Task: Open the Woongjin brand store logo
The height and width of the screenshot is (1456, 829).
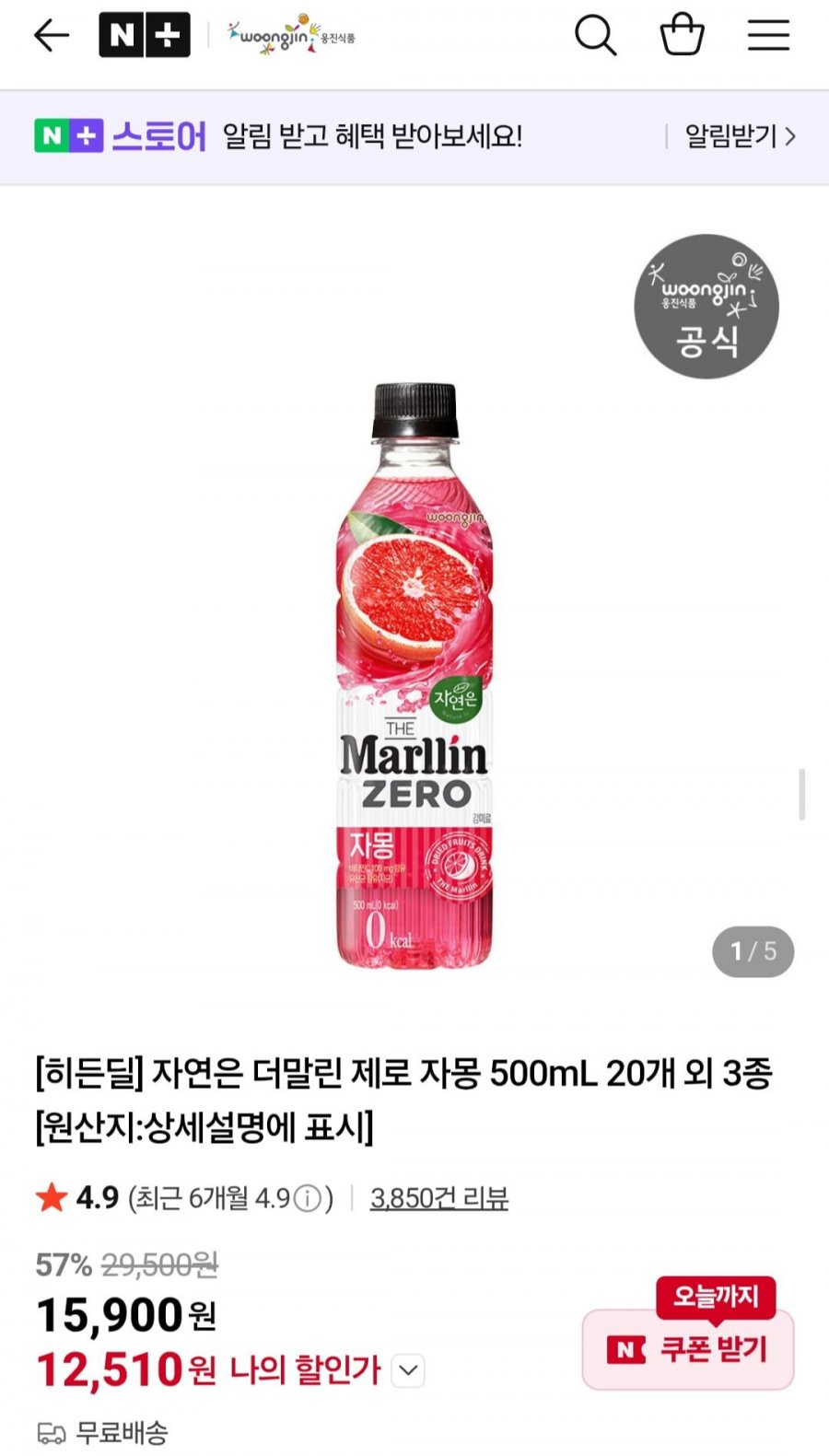Action: (x=292, y=36)
